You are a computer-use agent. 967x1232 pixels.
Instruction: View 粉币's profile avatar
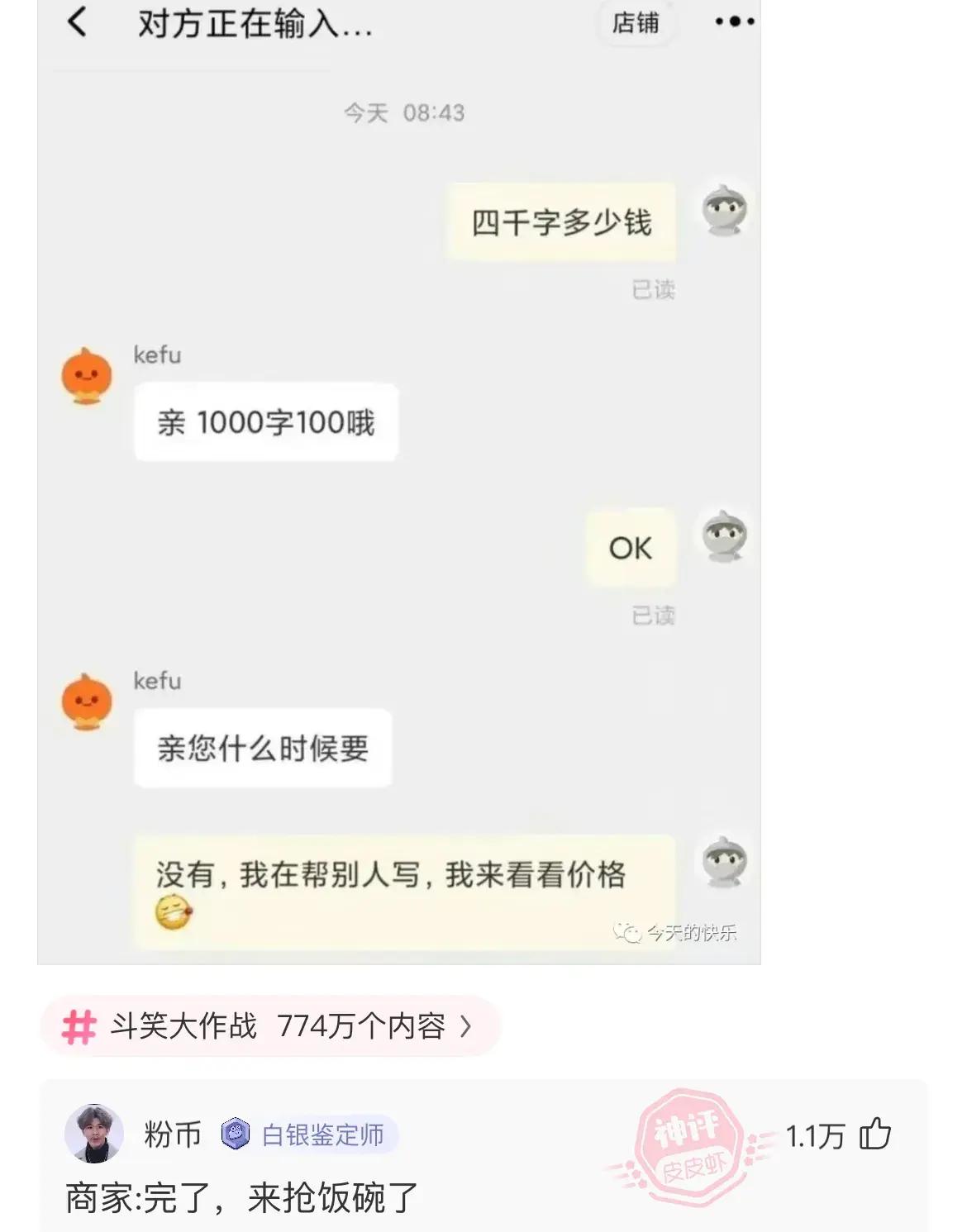pyautogui.click(x=94, y=1134)
